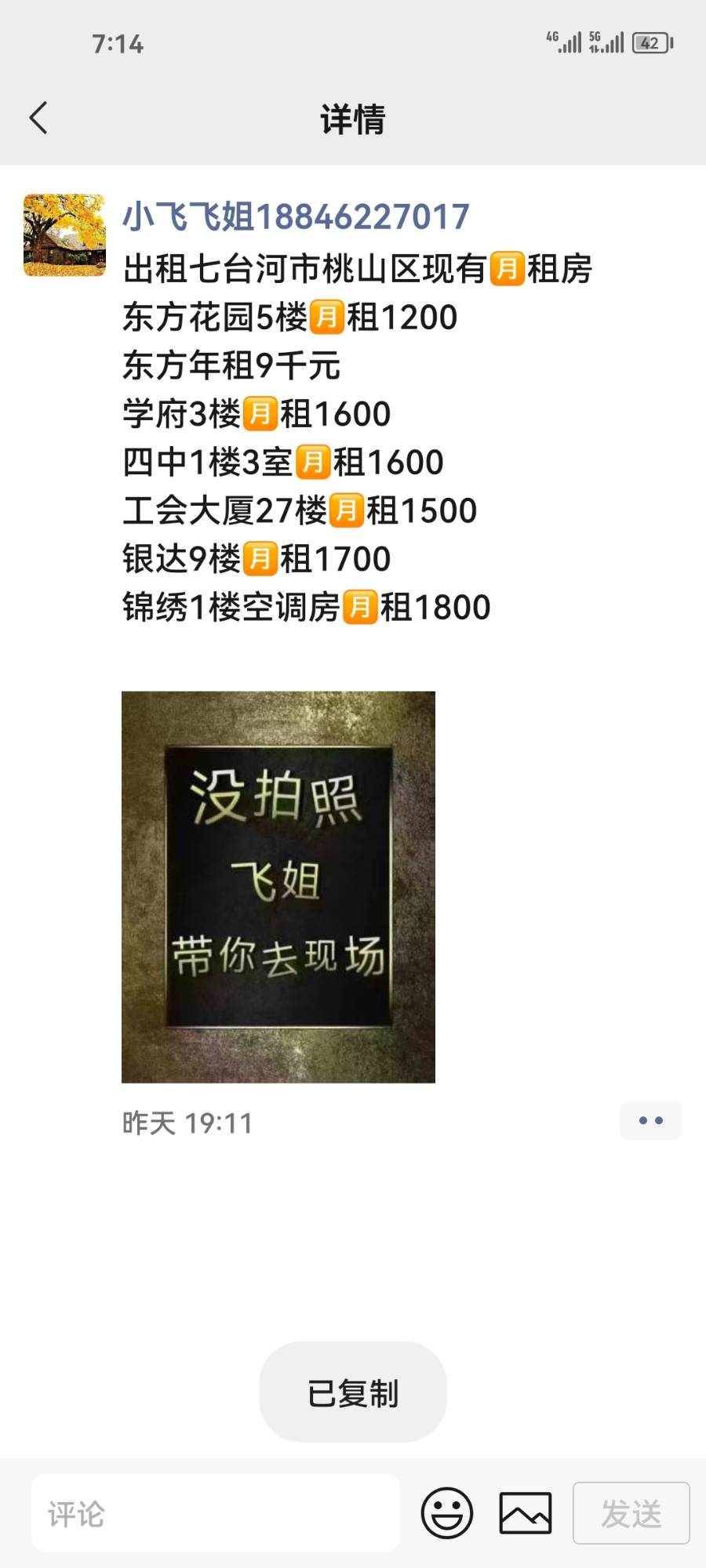Focus the 评论 comment input field
Viewport: 706px width, 1568px height.
[216, 1513]
